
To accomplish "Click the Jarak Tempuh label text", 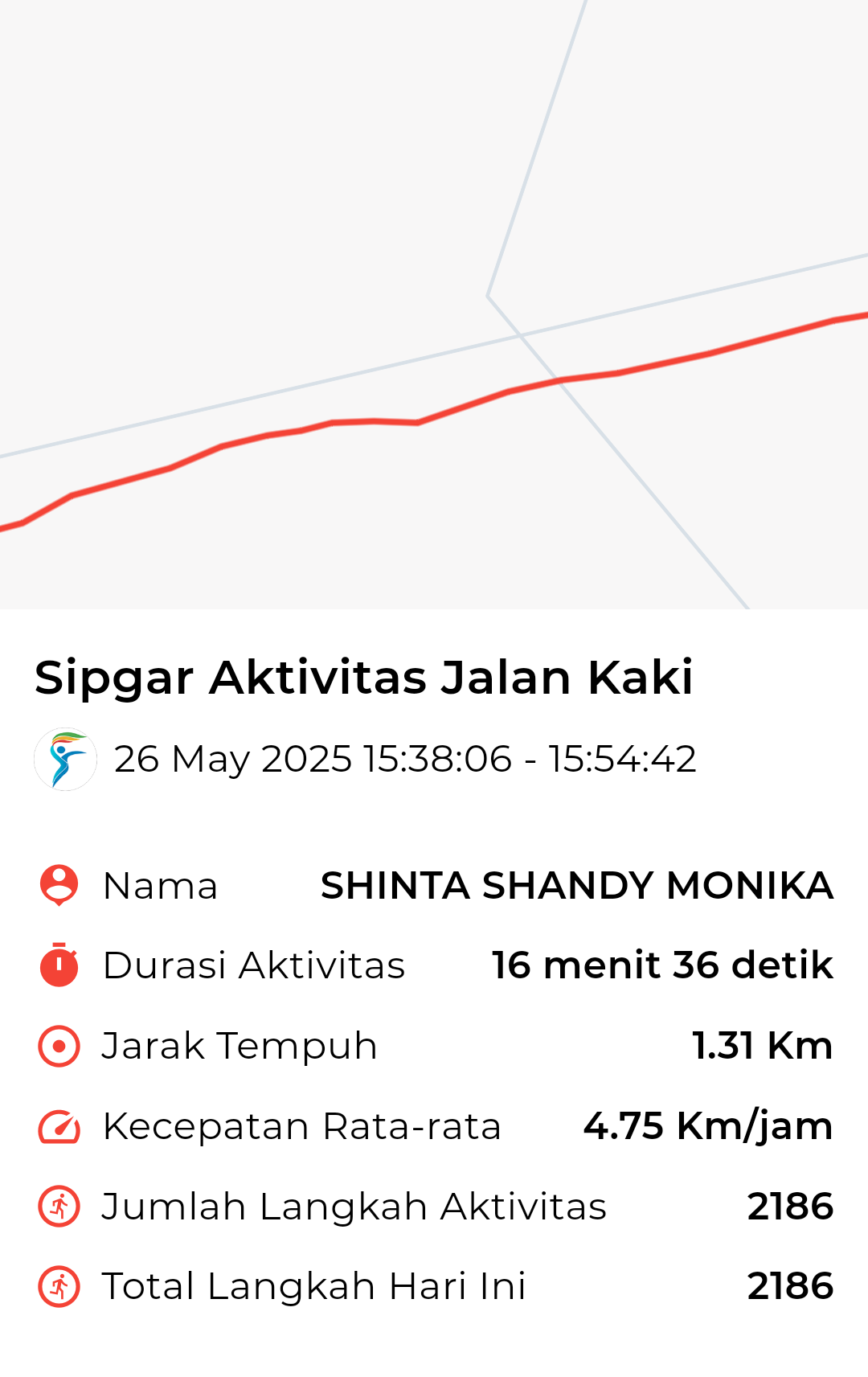I will pos(240,1046).
